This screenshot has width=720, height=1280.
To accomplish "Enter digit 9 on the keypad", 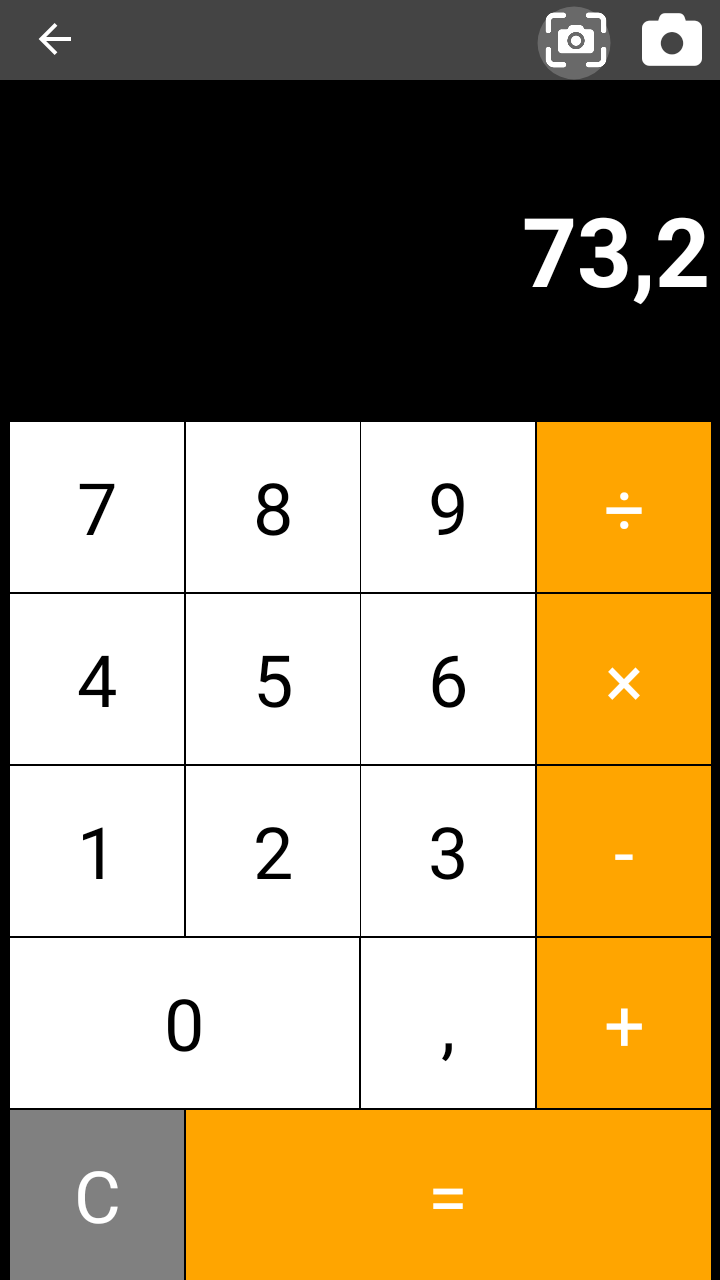I will 448,508.
